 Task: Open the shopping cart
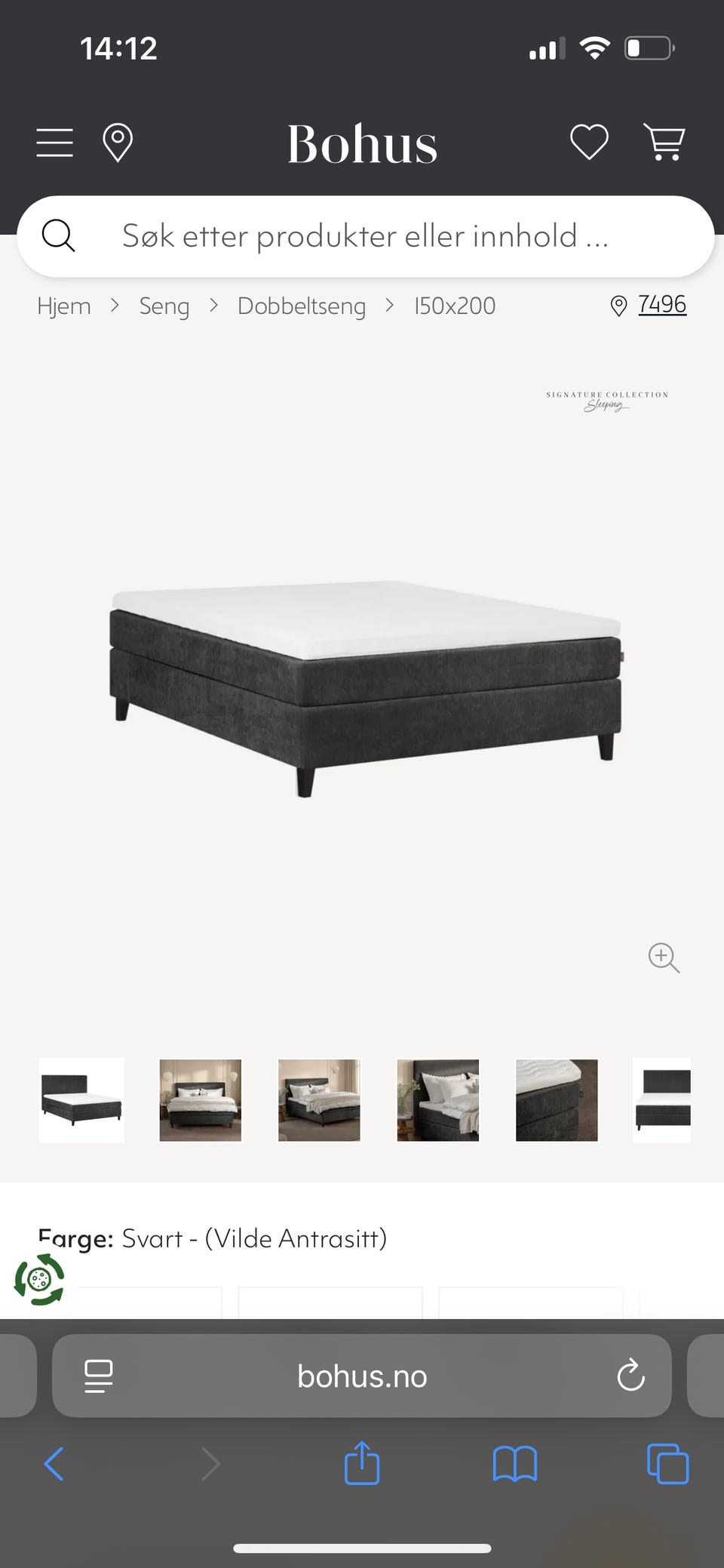tap(664, 142)
